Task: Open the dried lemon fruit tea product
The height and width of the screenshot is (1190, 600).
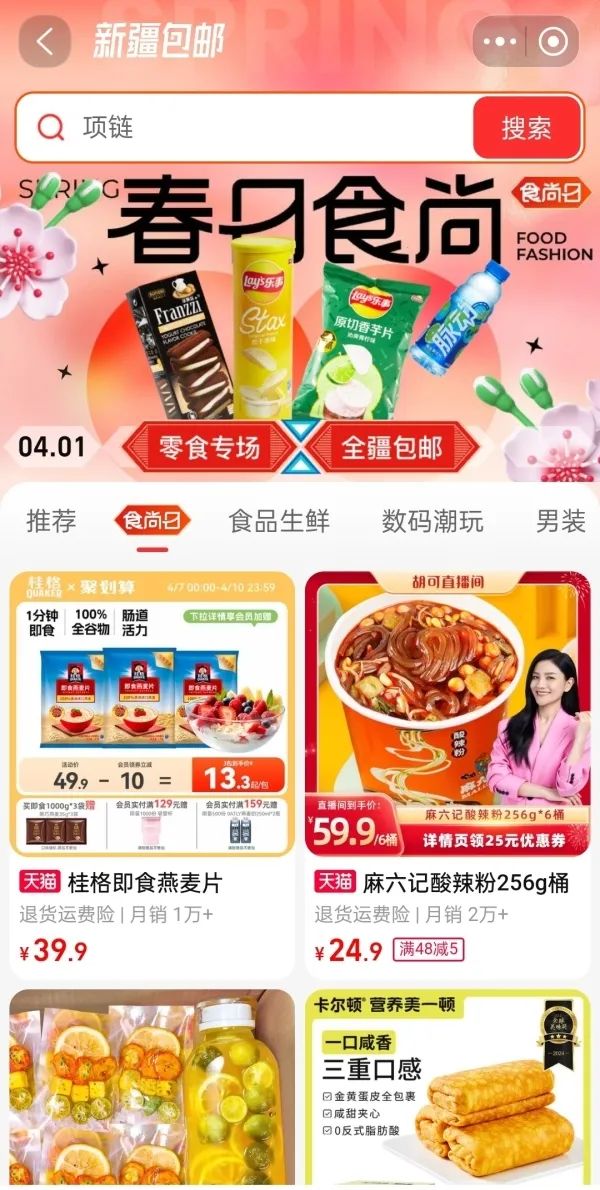Action: 152,1090
